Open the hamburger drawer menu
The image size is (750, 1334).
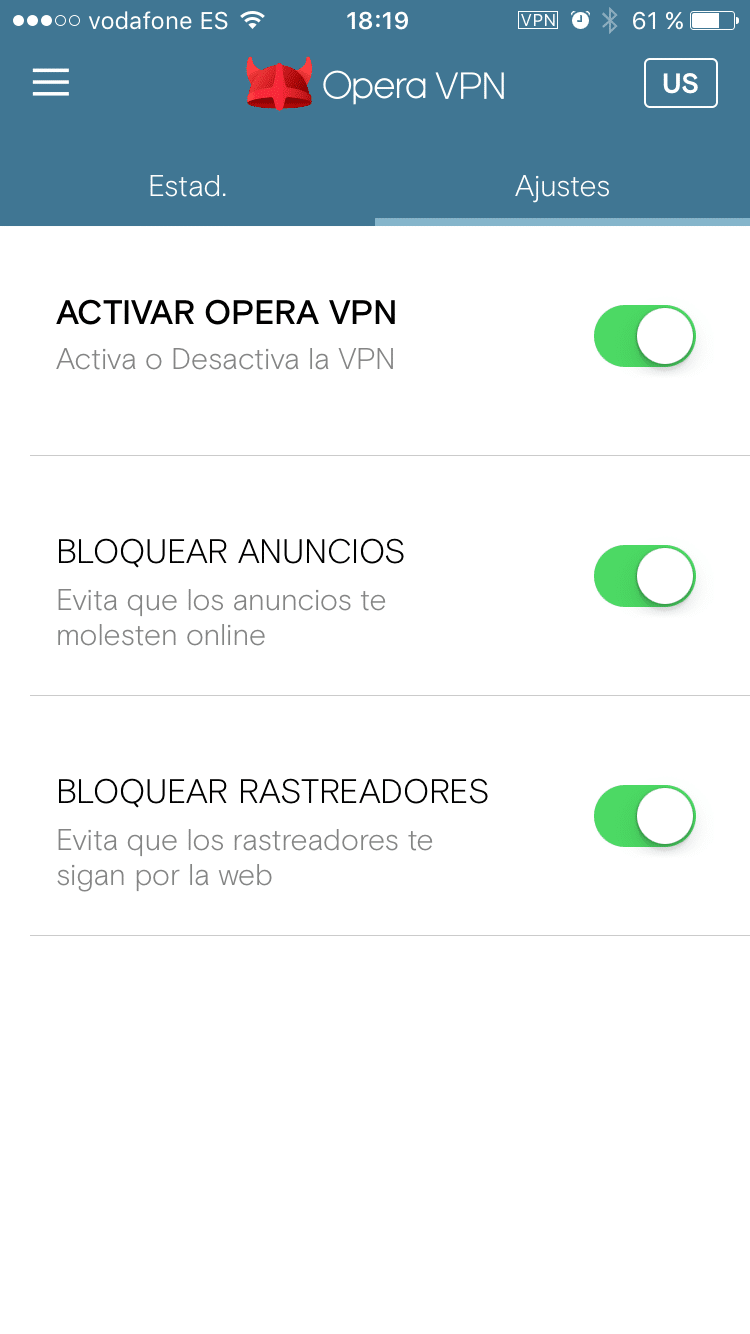51,83
